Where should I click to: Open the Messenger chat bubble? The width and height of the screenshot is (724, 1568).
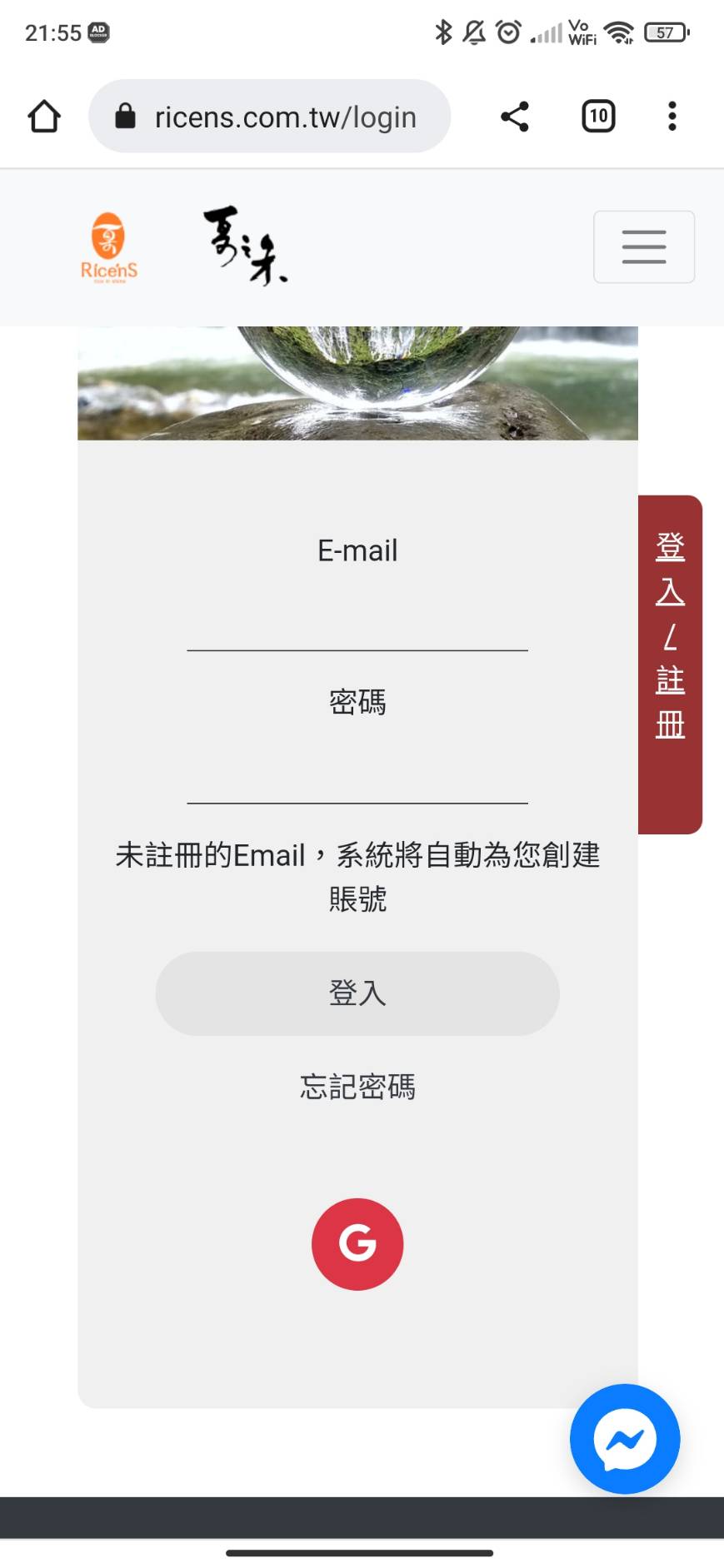pos(625,1438)
